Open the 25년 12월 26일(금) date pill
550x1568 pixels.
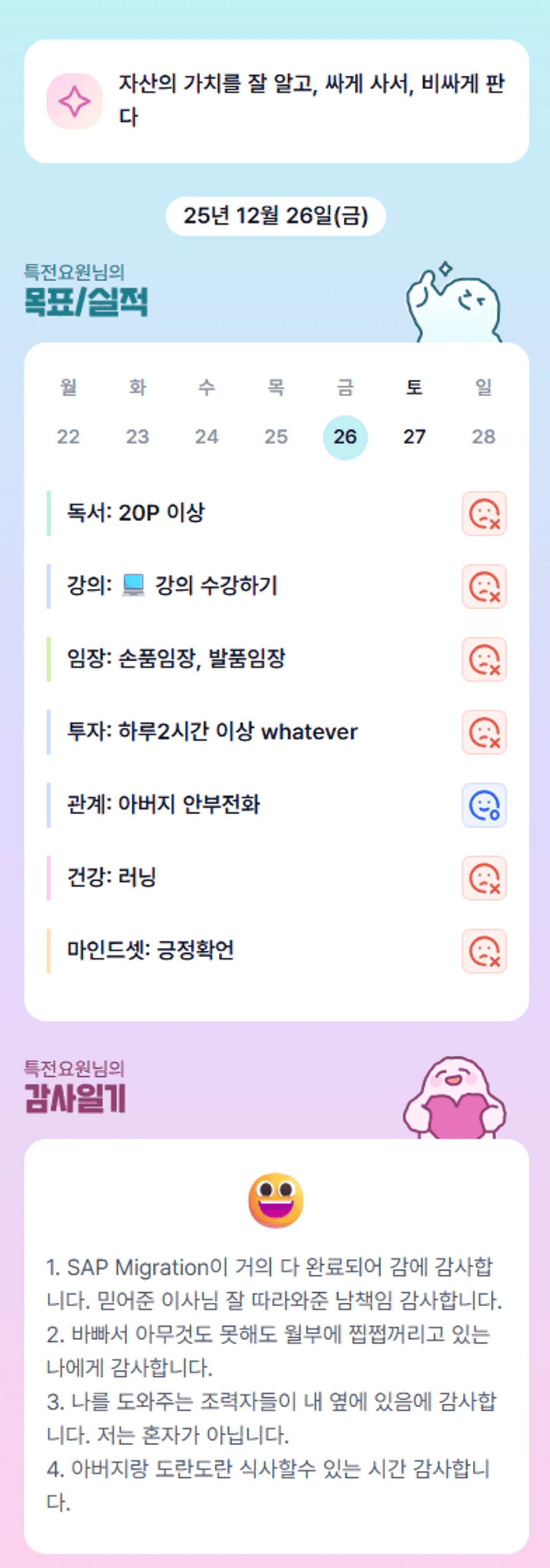275,216
